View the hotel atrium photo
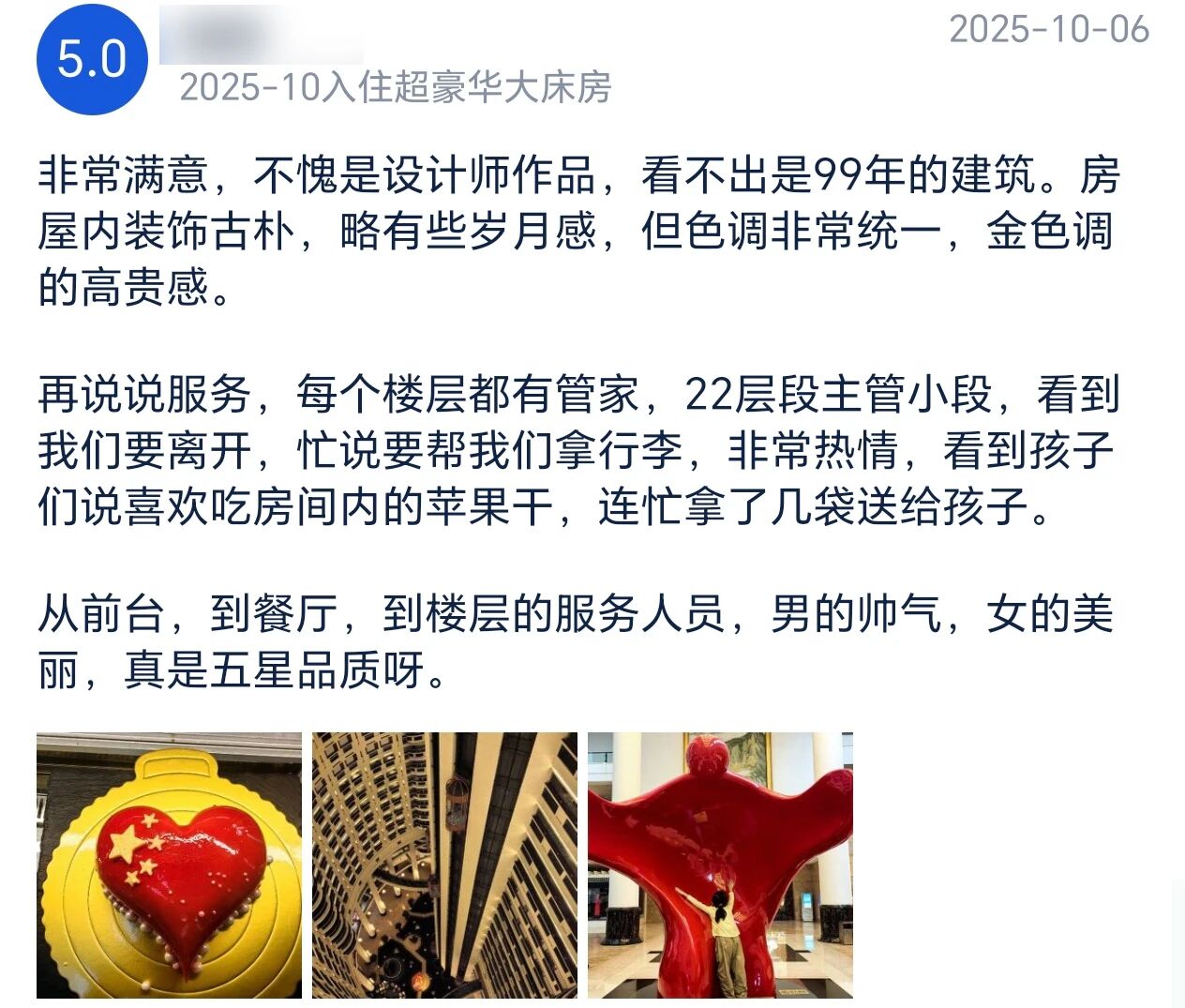Image resolution: width=1185 pixels, height=1008 pixels. (444, 865)
